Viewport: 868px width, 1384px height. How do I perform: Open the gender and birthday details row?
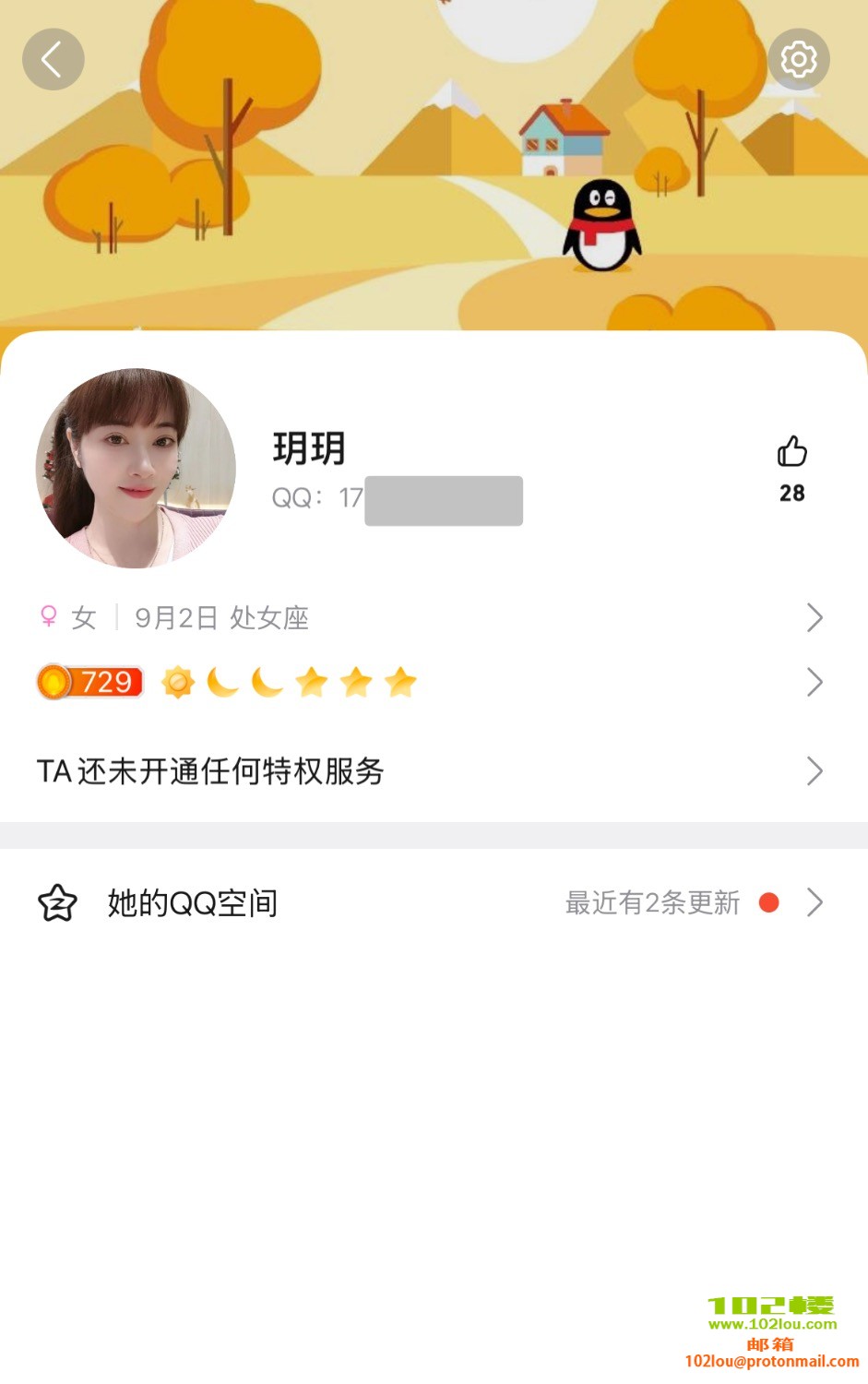tap(429, 617)
